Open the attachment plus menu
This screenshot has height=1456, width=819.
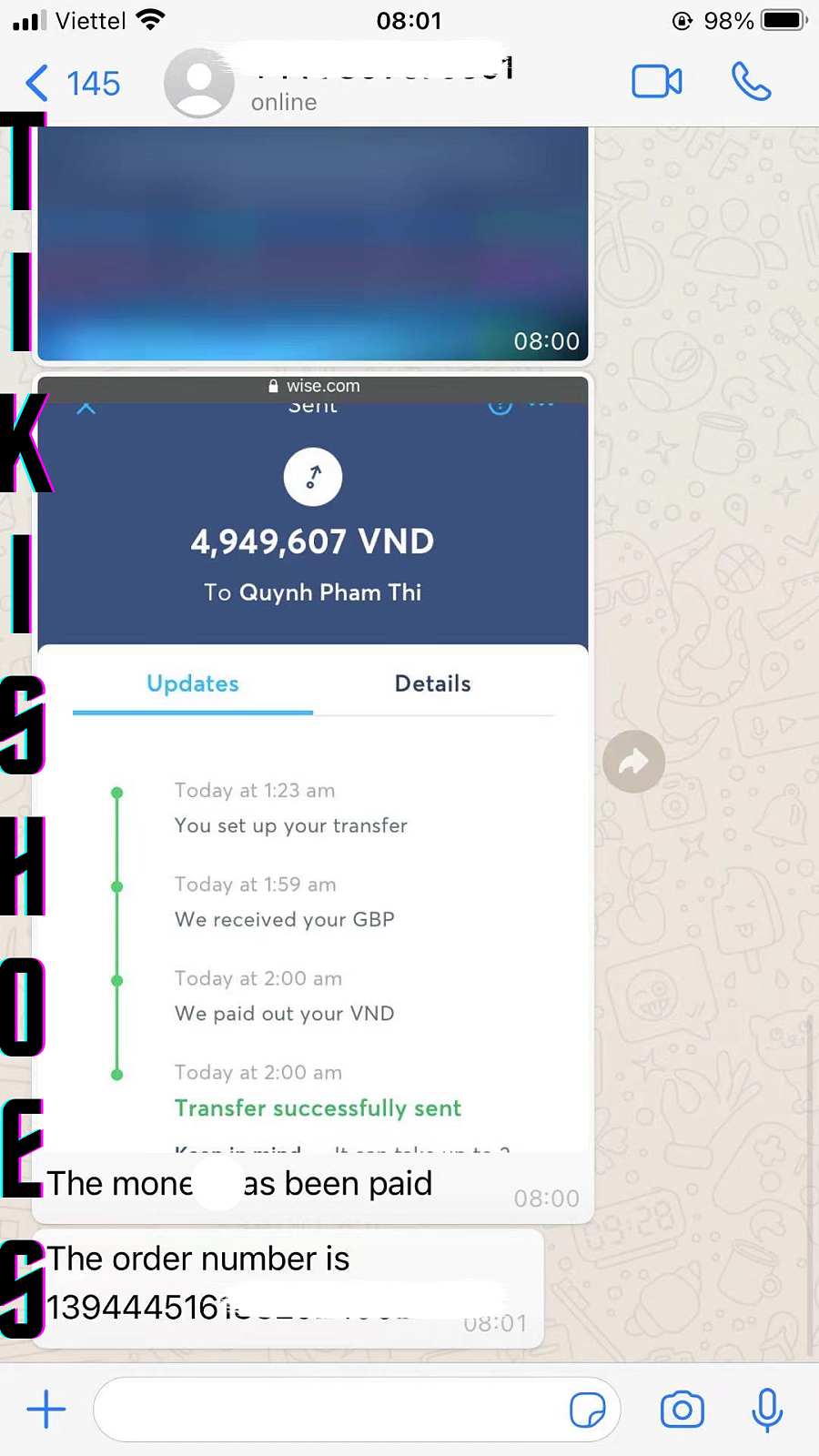45,1410
